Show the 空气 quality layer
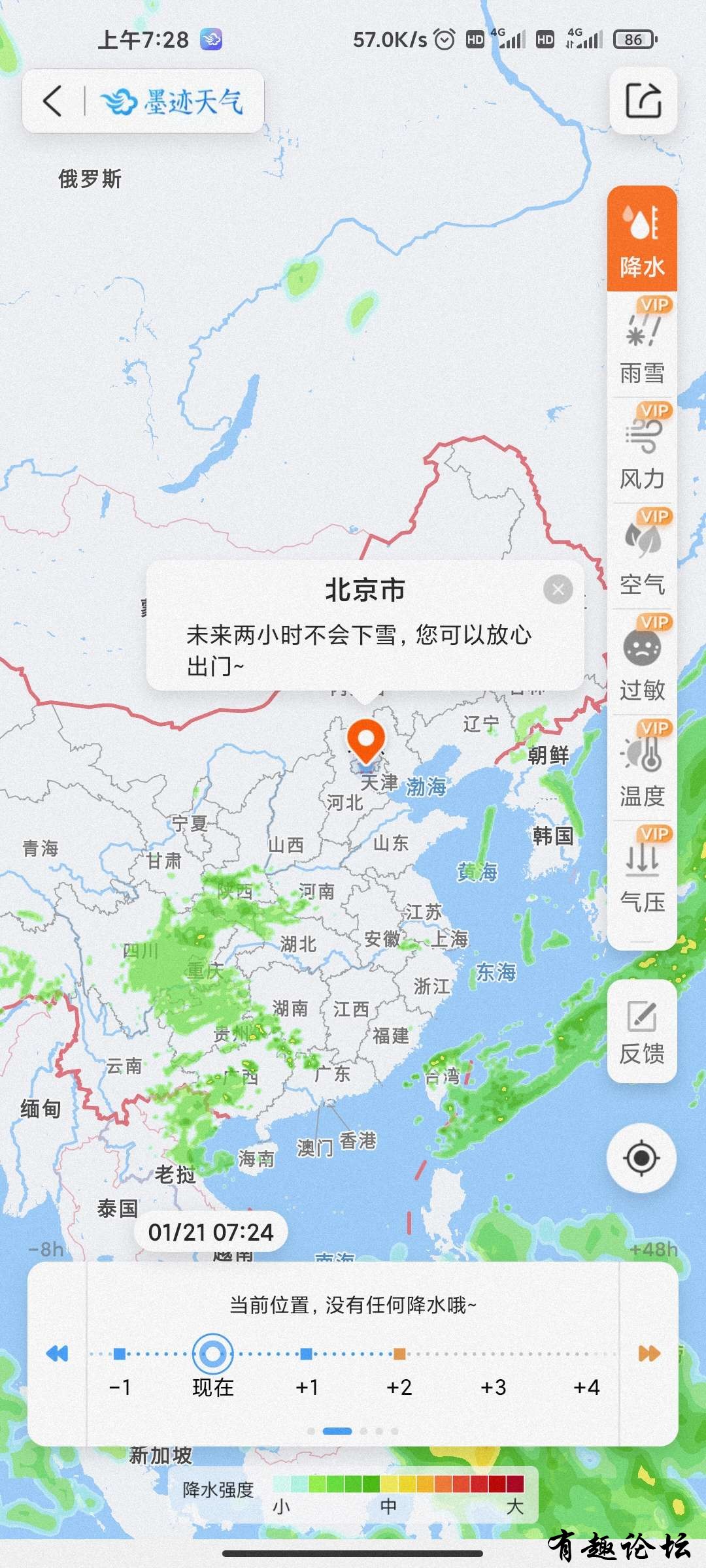The image size is (706, 1568). (x=642, y=558)
